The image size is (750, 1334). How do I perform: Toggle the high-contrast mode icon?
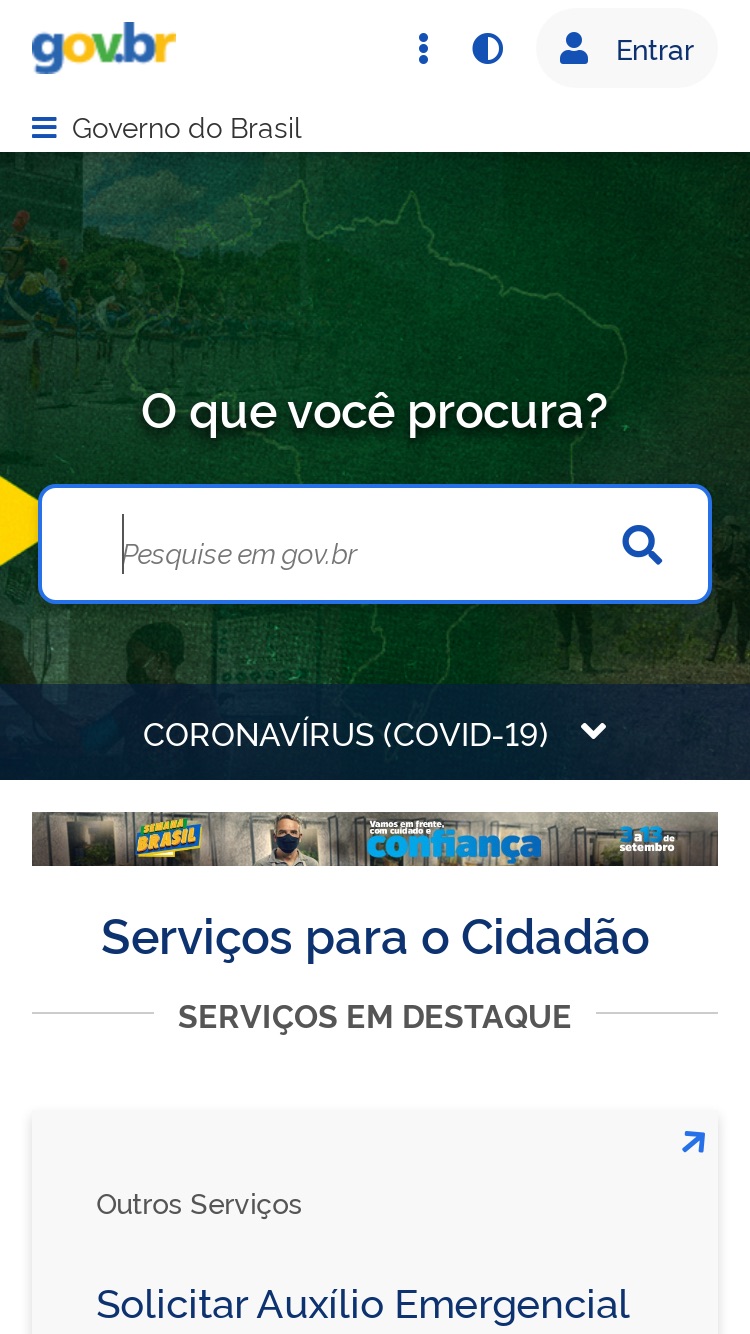[487, 48]
